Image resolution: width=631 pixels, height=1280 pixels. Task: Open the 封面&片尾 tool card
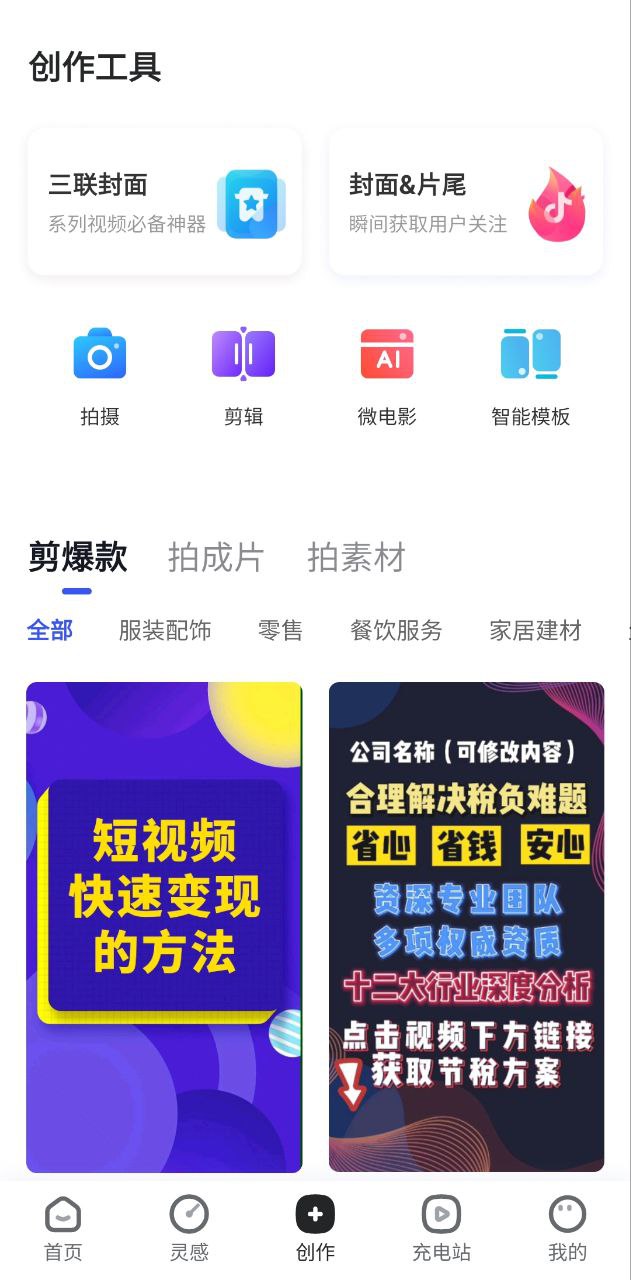pyautogui.click(x=466, y=202)
